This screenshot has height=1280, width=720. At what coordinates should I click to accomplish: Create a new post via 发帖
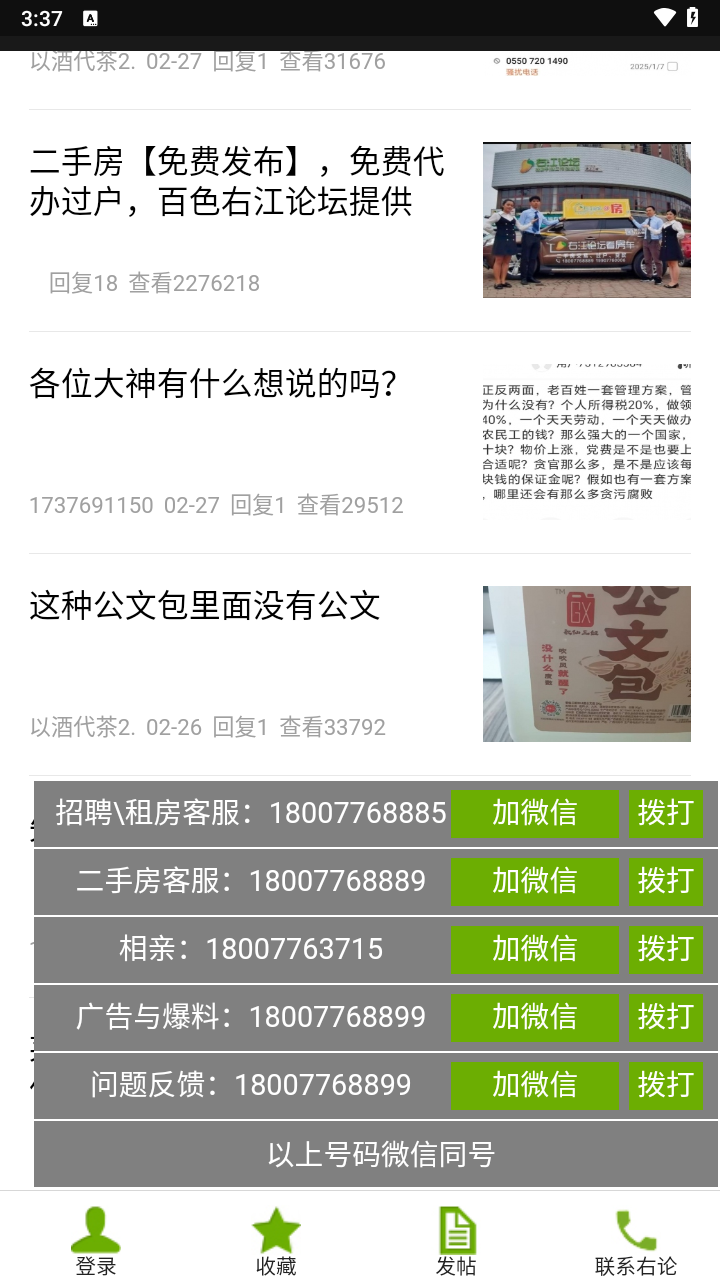coord(456,1240)
